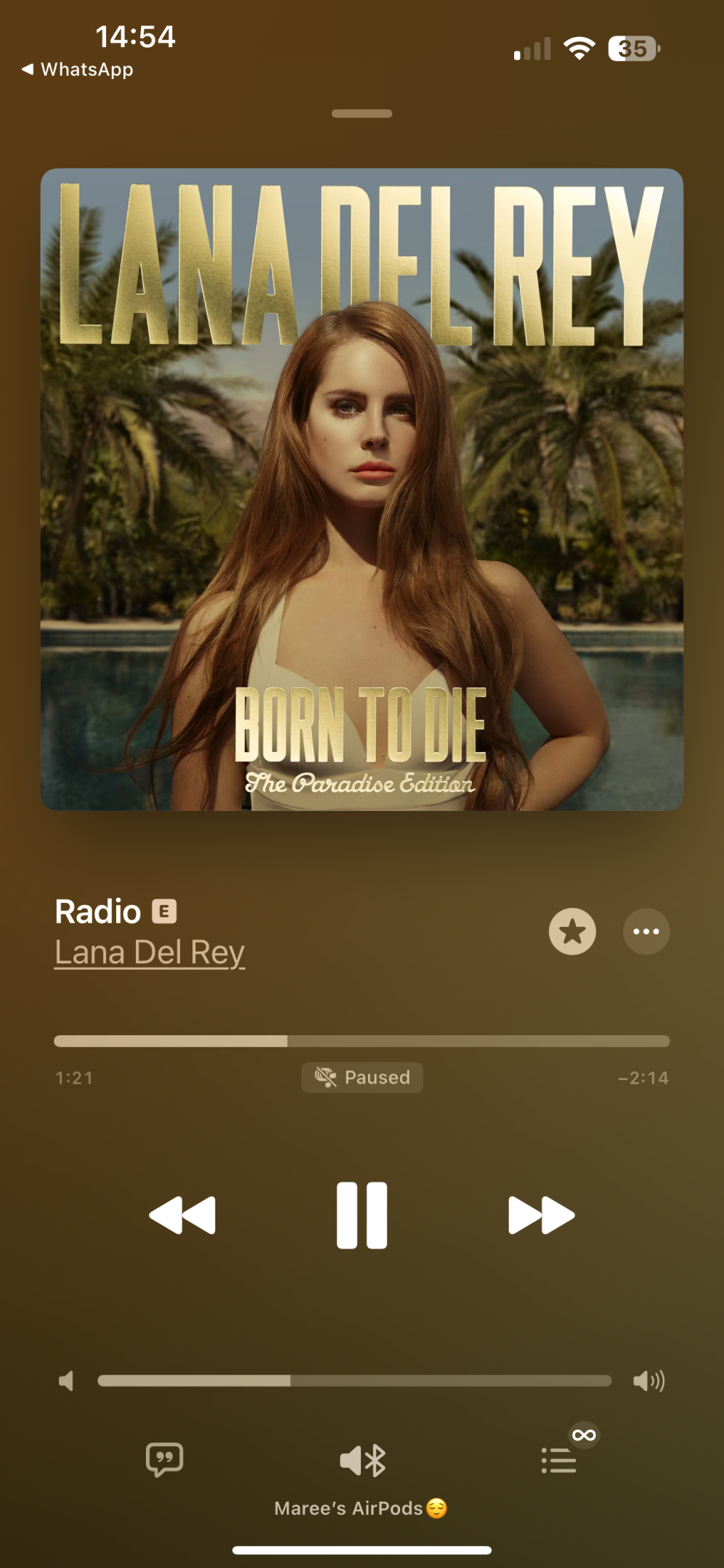This screenshot has width=724, height=1568.
Task: Tap the volume slider bar
Action: coord(354,1381)
